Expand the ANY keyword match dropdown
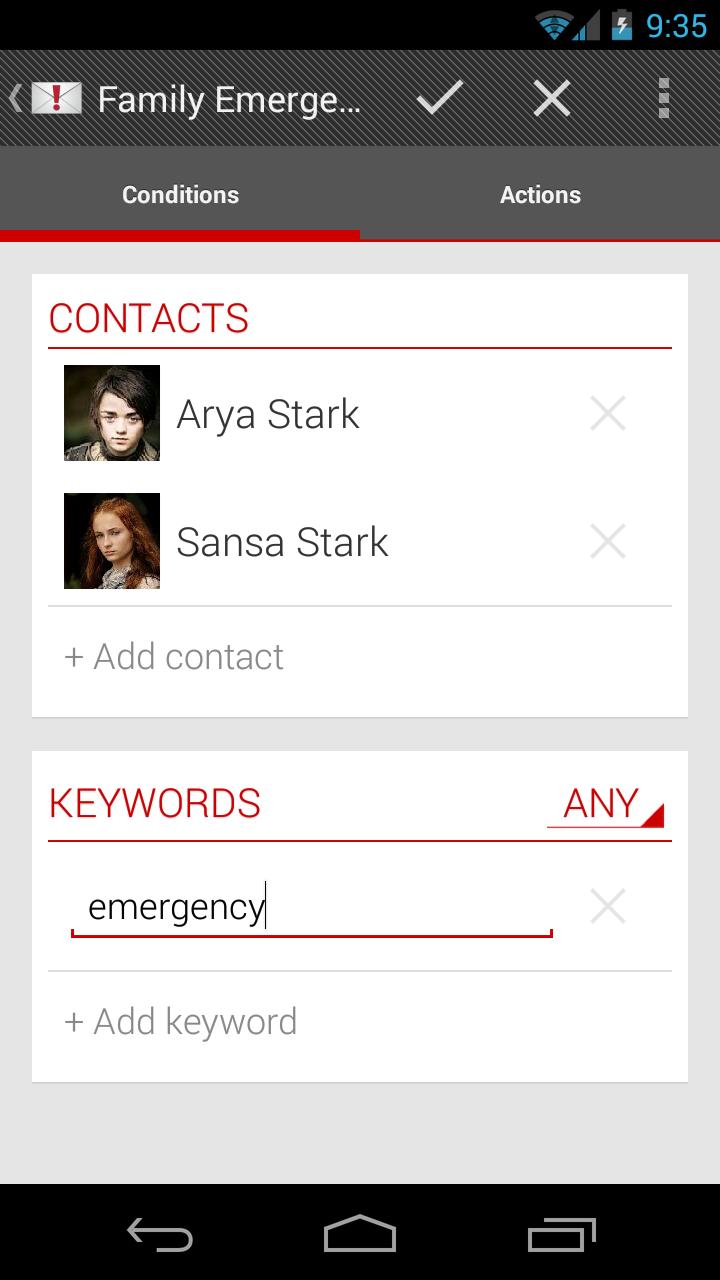The image size is (720, 1280). (x=606, y=805)
